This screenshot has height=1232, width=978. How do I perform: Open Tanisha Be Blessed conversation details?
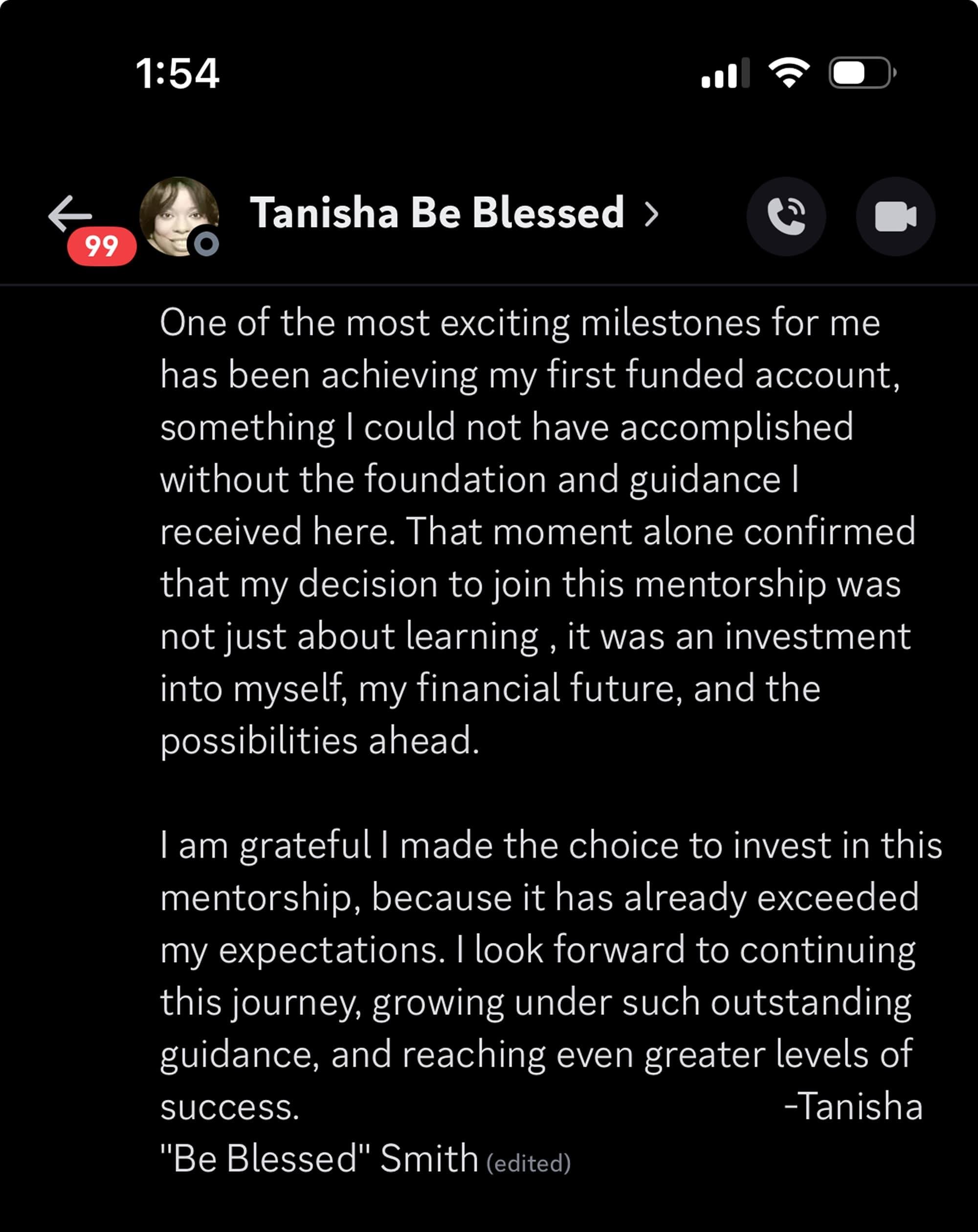tap(454, 213)
